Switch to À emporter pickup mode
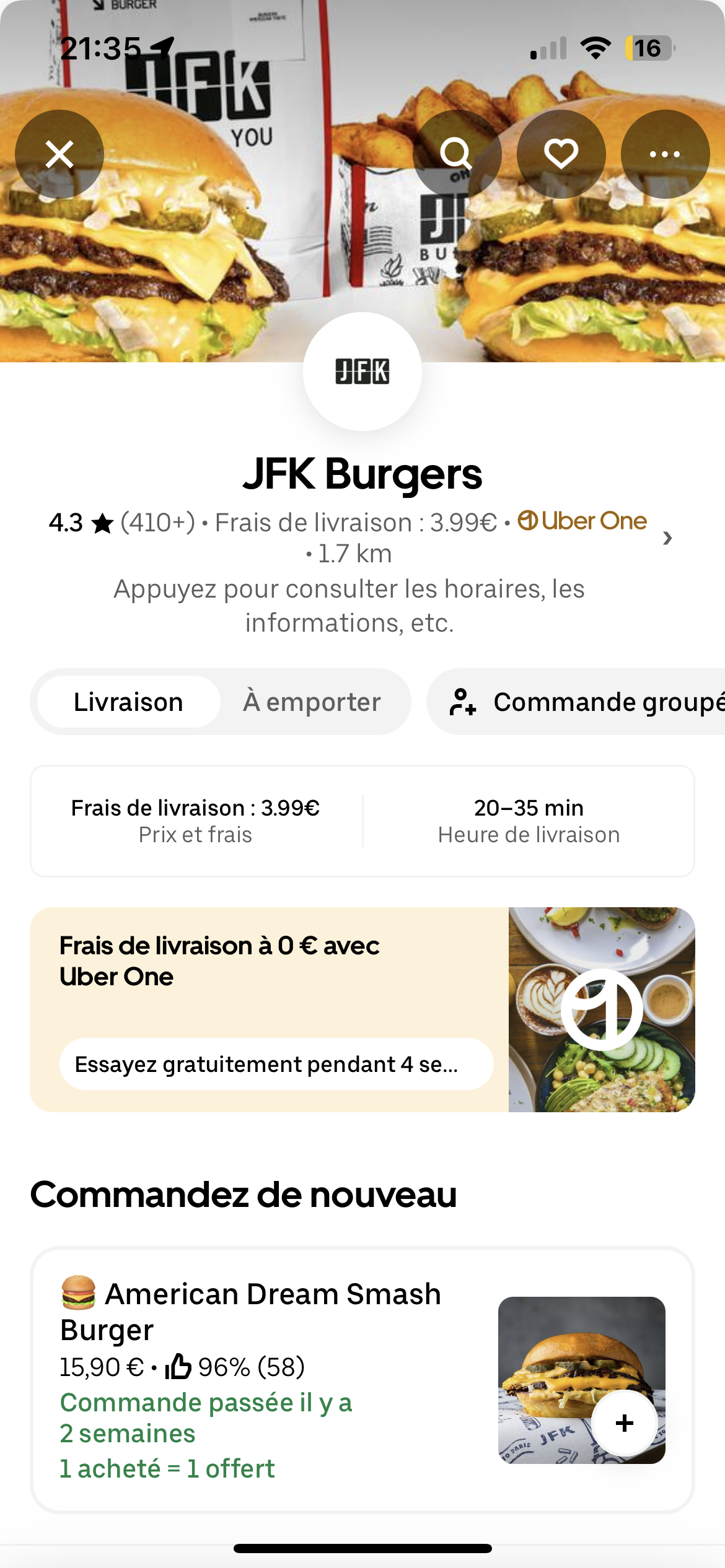Screen dimensions: 725x1568 pos(312,702)
